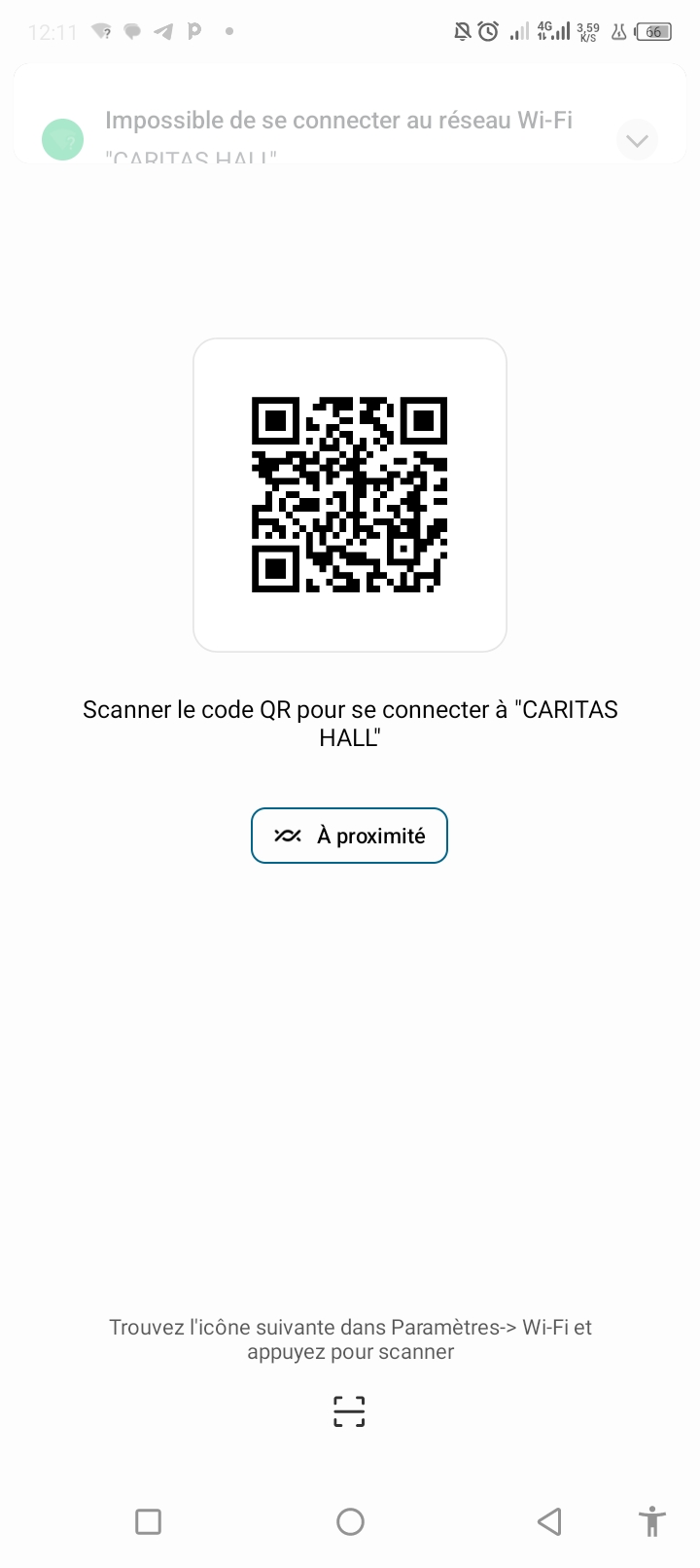Viewport: 700px width, 1568px height.
Task: Expand the Wi-Fi connection failure notification
Action: (637, 140)
